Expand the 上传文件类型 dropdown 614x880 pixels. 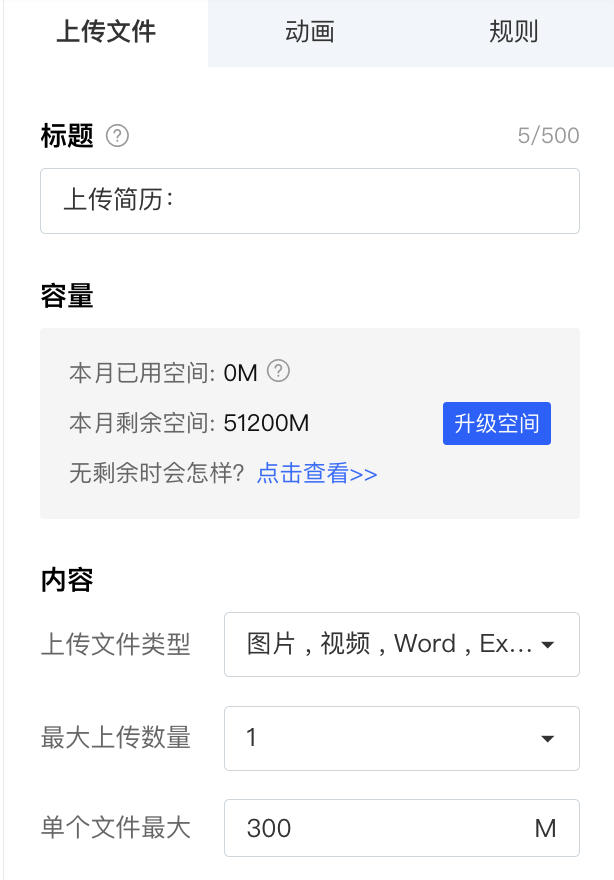pos(401,644)
